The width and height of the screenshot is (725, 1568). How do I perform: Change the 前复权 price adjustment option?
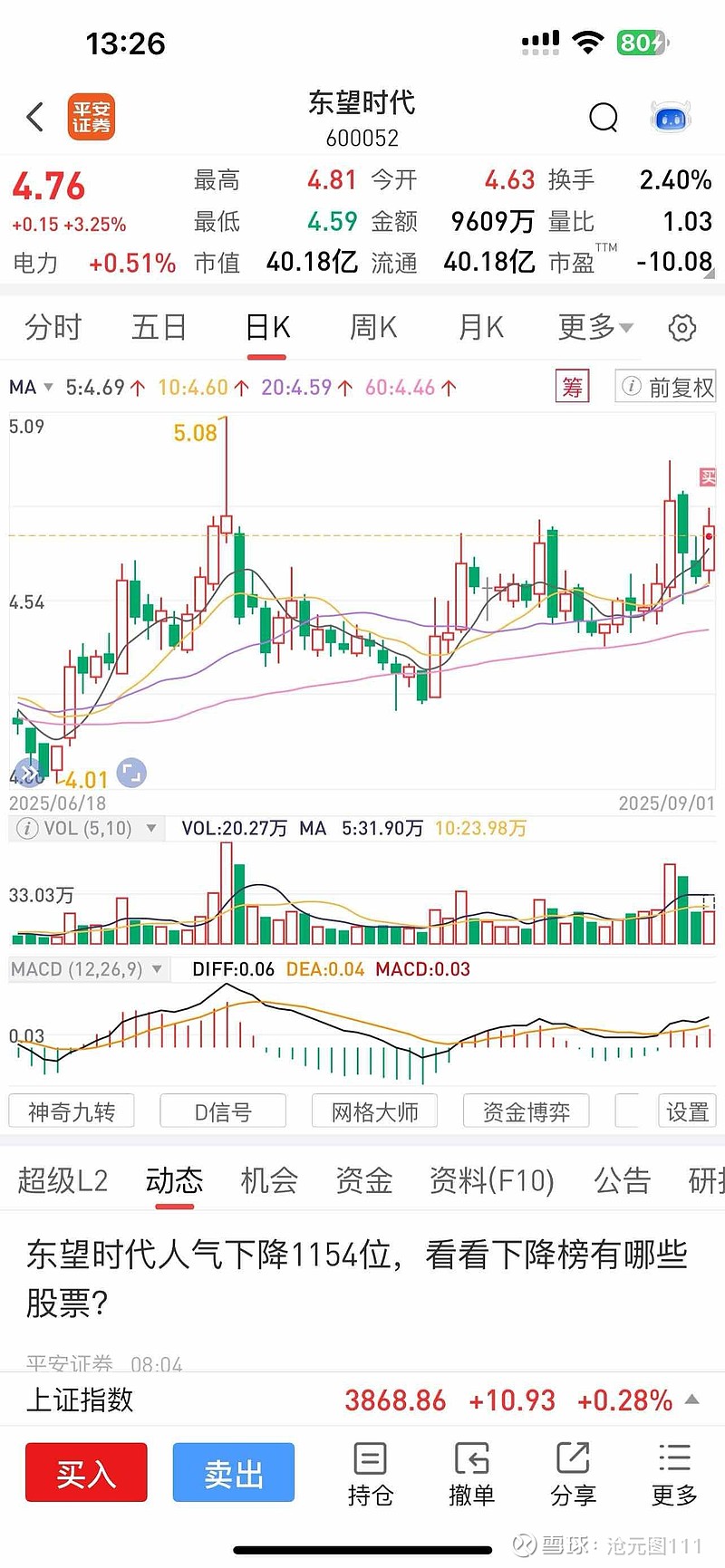coord(667,388)
